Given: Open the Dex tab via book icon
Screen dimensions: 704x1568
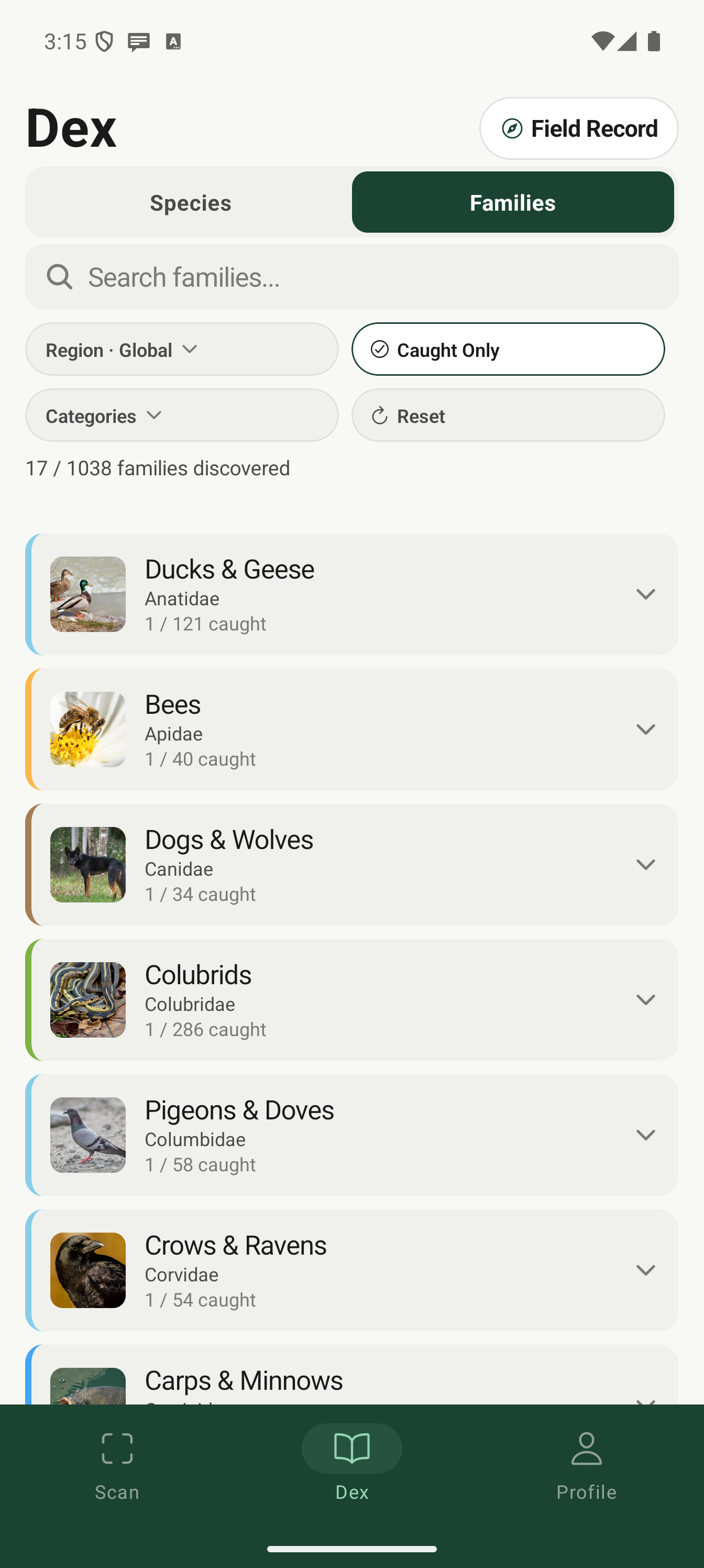Looking at the screenshot, I should [x=351, y=1449].
